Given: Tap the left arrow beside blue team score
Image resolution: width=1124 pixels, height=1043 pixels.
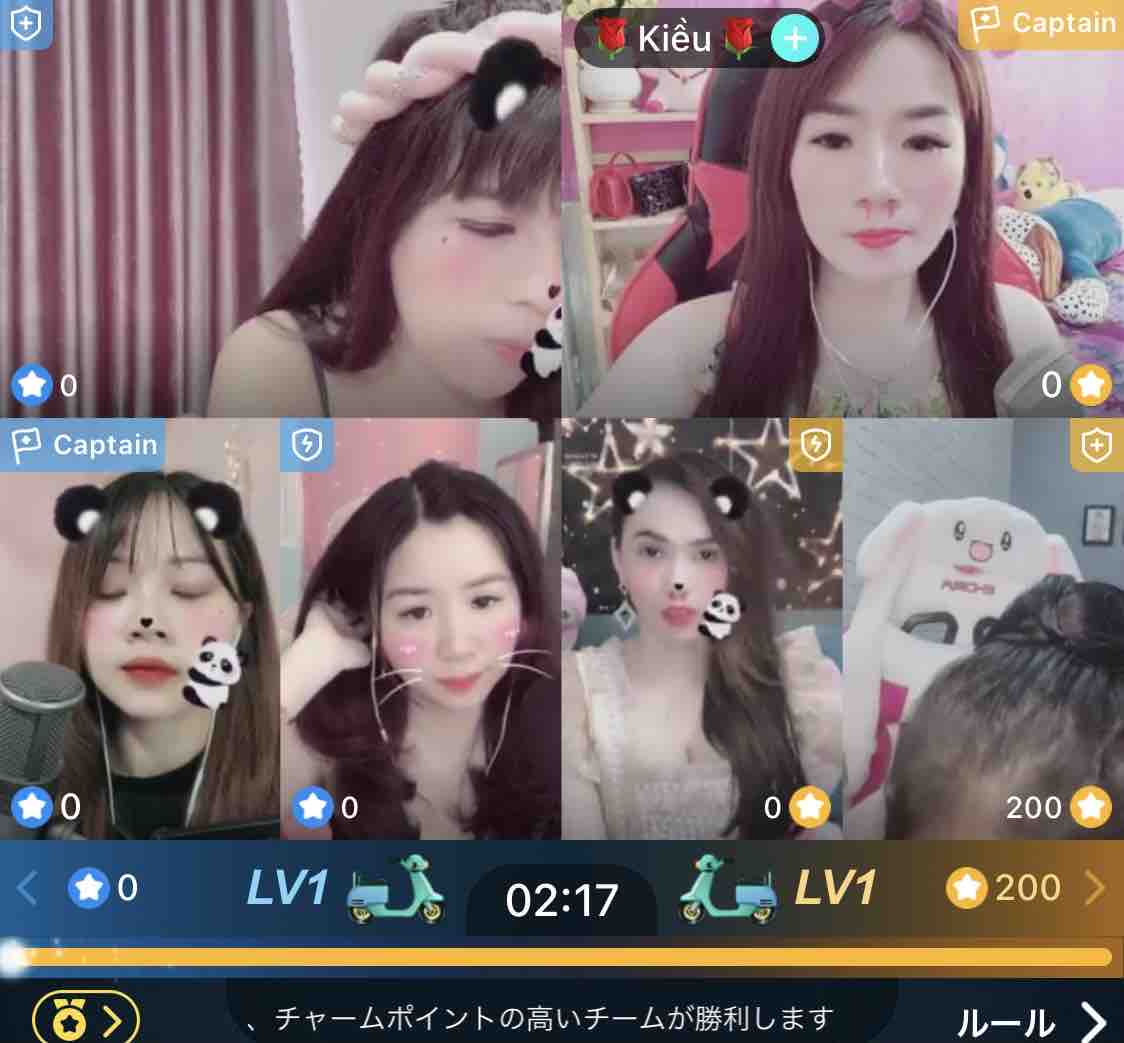Looking at the screenshot, I should pyautogui.click(x=27, y=888).
